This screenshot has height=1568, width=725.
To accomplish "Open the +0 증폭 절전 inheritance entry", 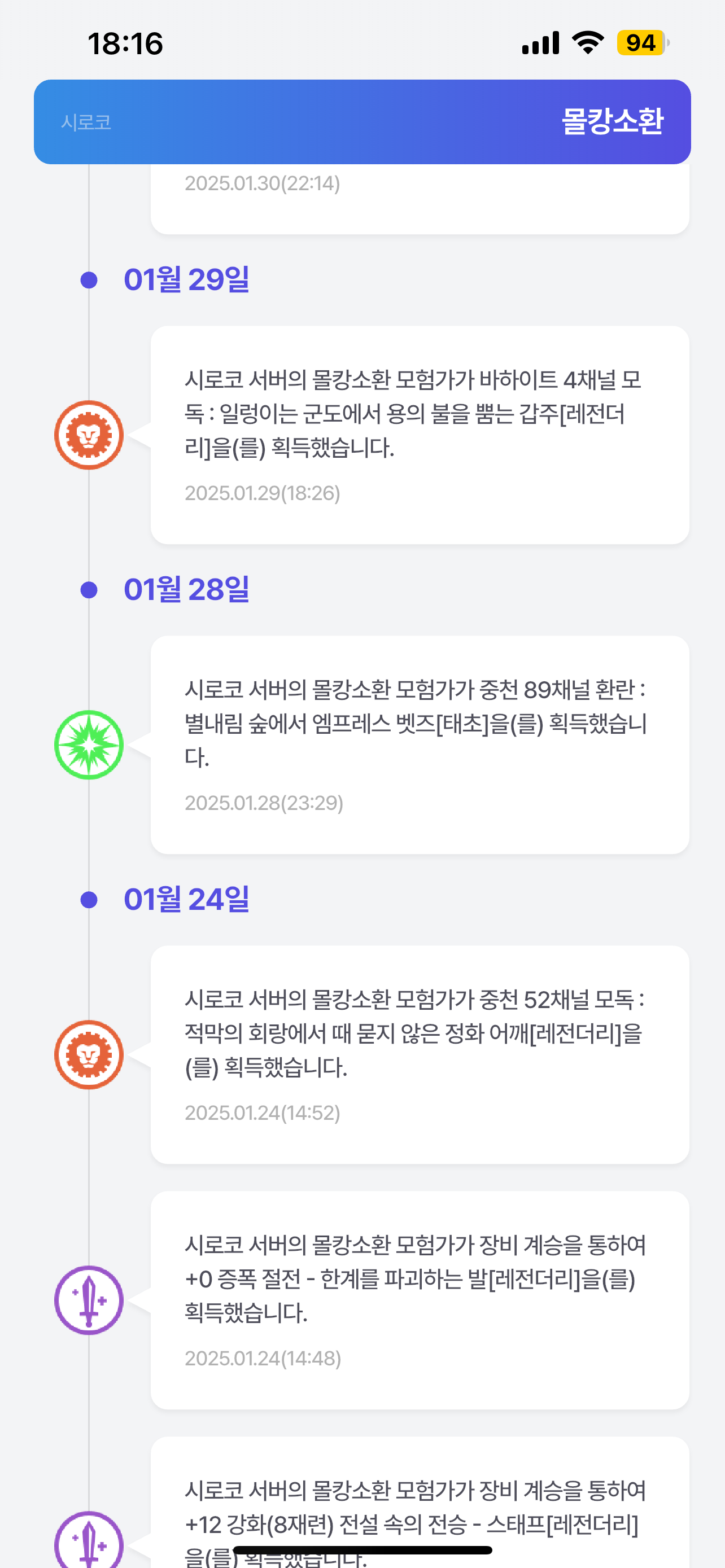I will coord(420,1300).
